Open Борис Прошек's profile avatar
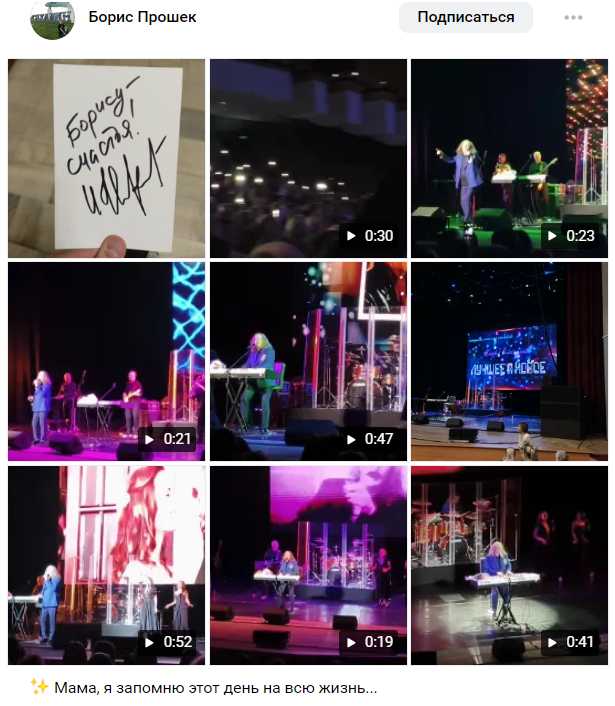615x706 pixels. coord(52,19)
